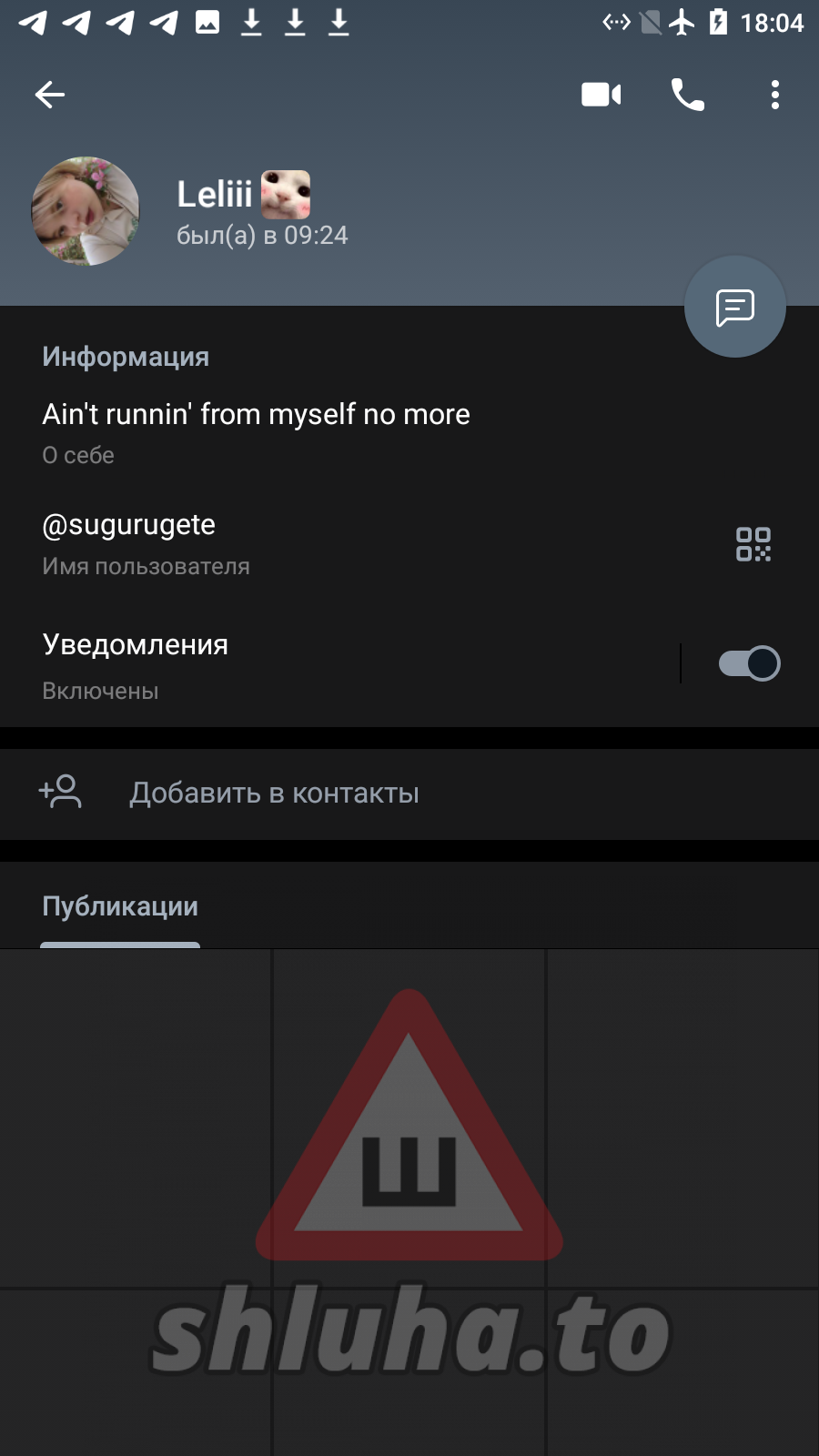Viewport: 819px width, 1456px height.
Task: Open Leliii's profile photo
Action: coord(86,211)
